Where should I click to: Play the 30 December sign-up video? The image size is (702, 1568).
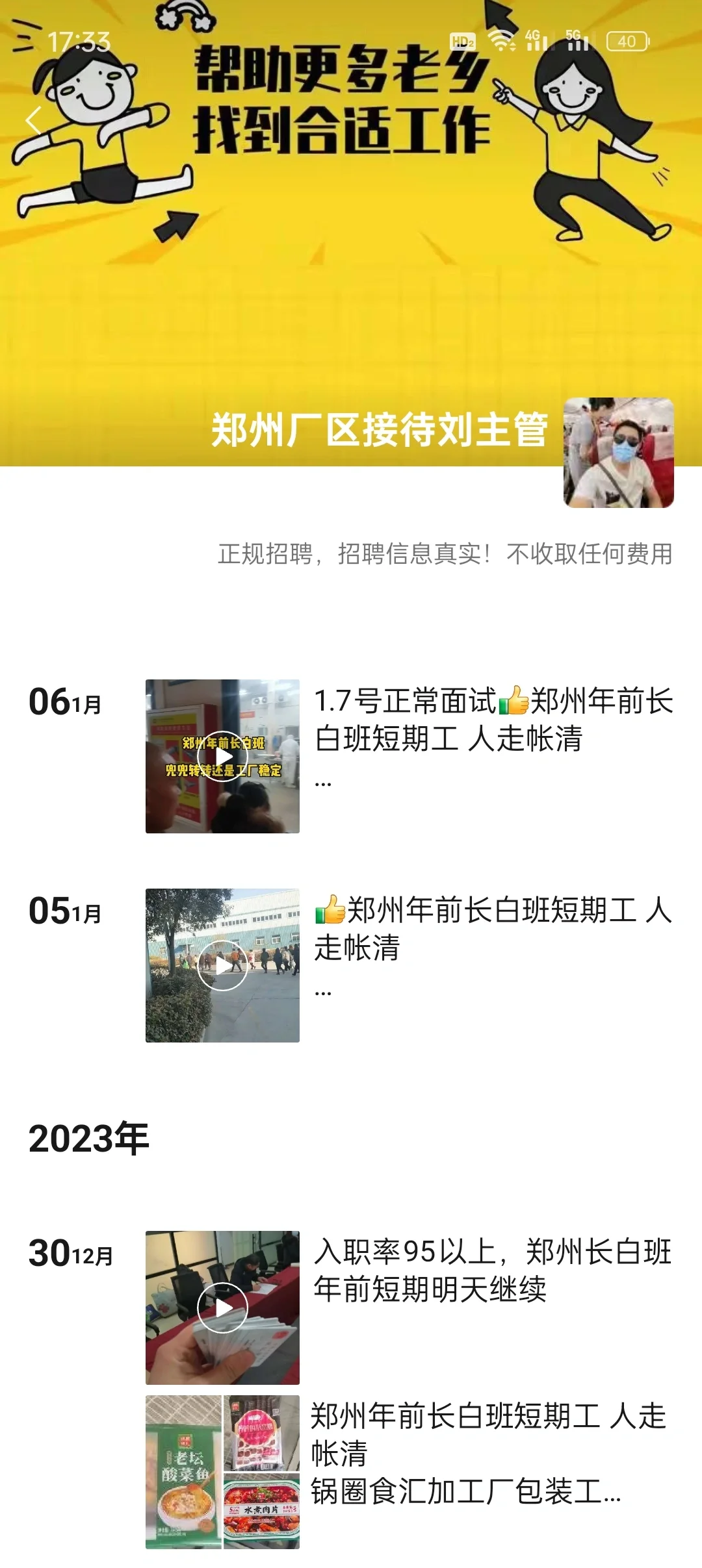(222, 1308)
